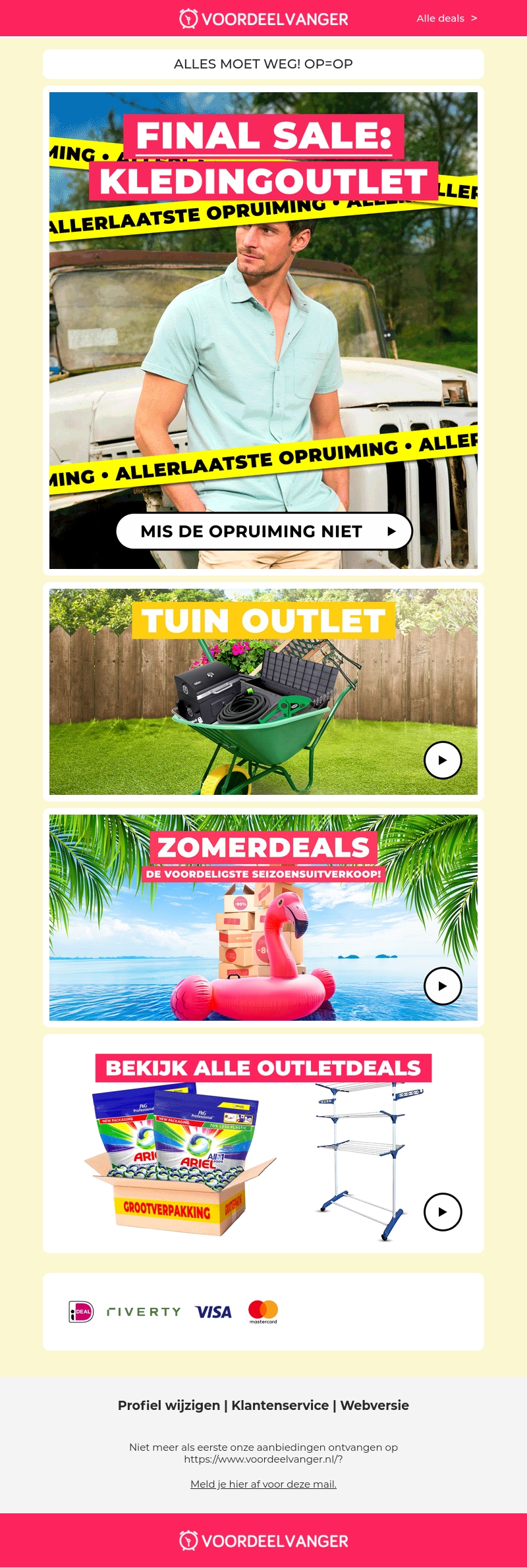The image size is (527, 1568).
Task: Open the Tuin Outlet banner
Action: tap(263, 691)
